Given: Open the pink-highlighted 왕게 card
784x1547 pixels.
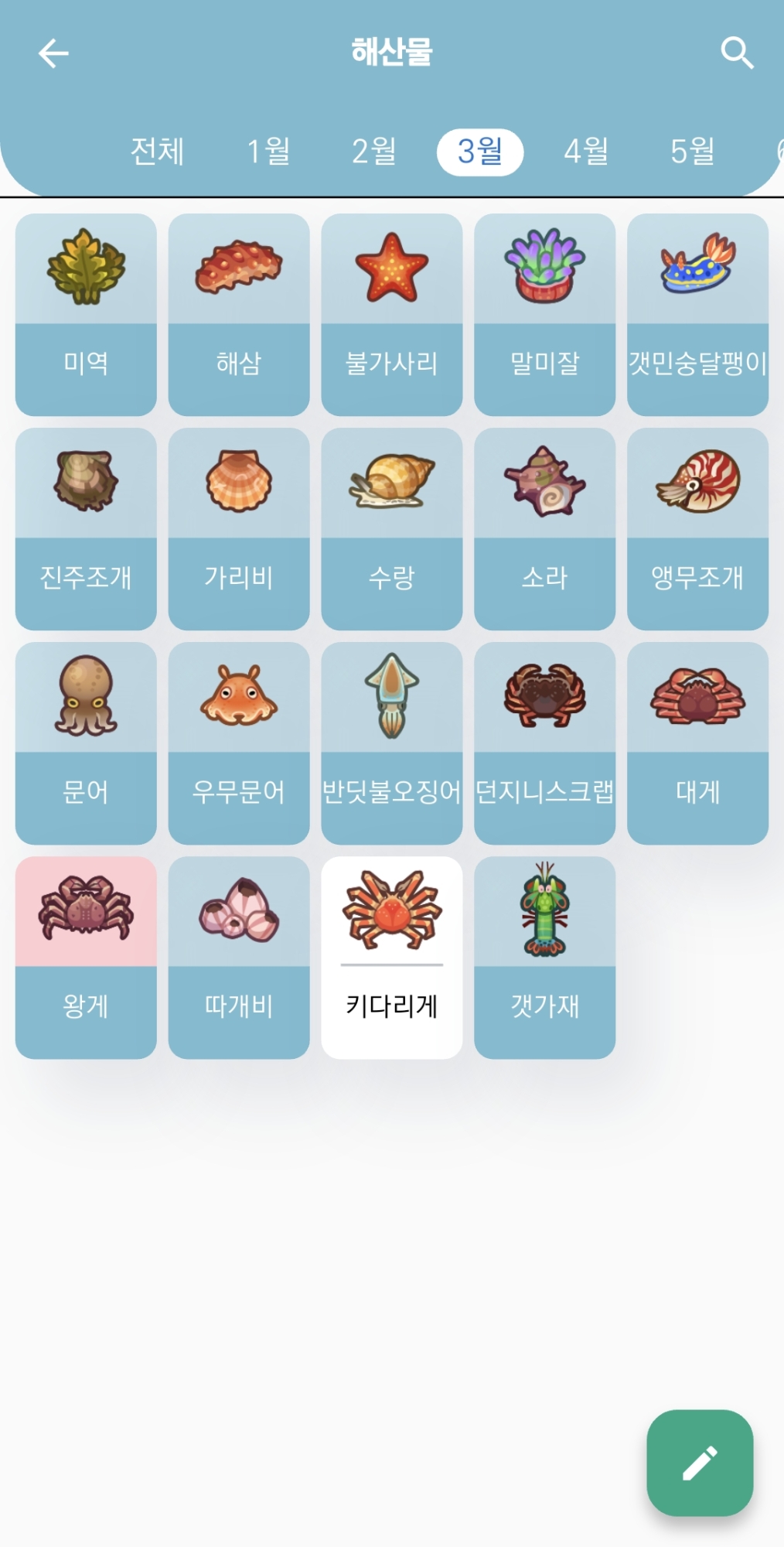Looking at the screenshot, I should pyautogui.click(x=86, y=958).
